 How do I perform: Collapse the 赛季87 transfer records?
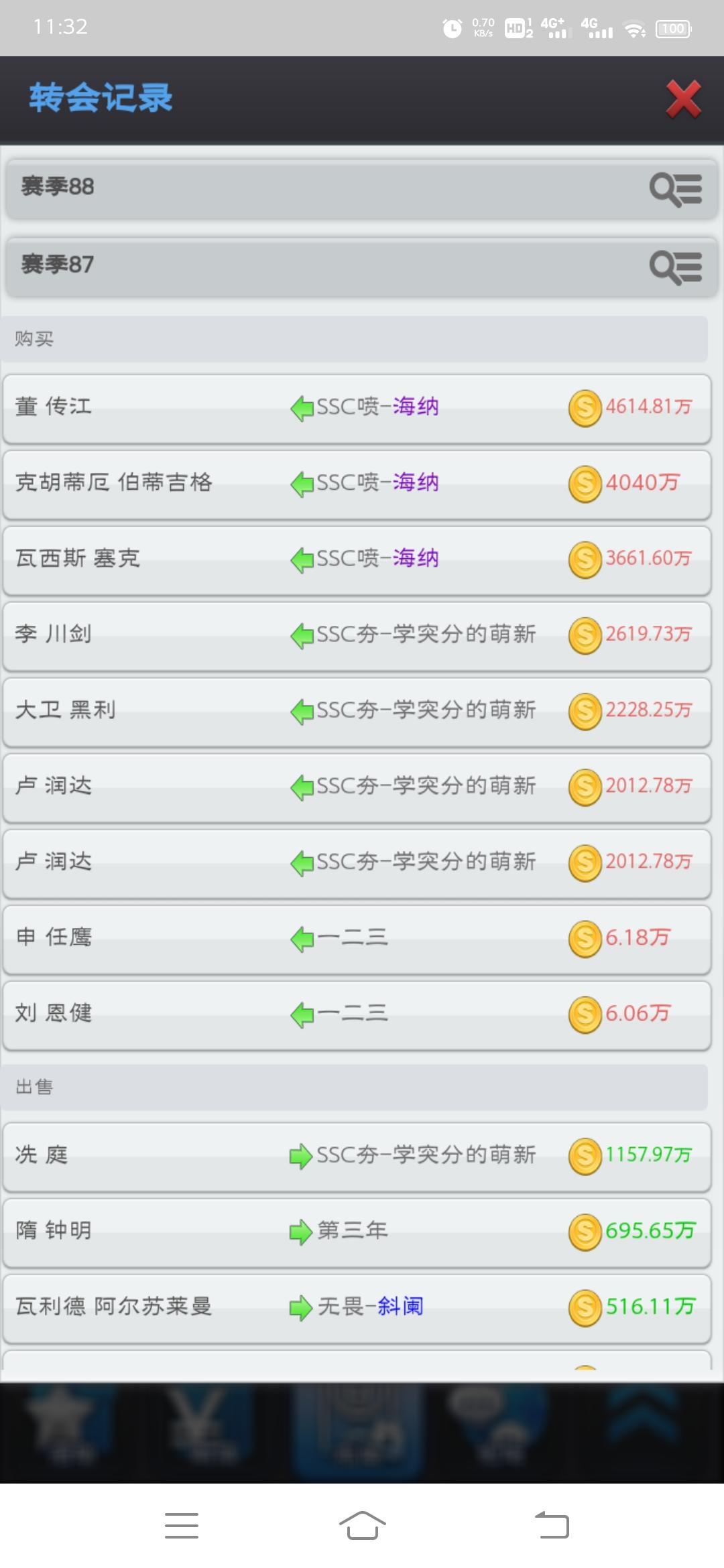click(361, 265)
